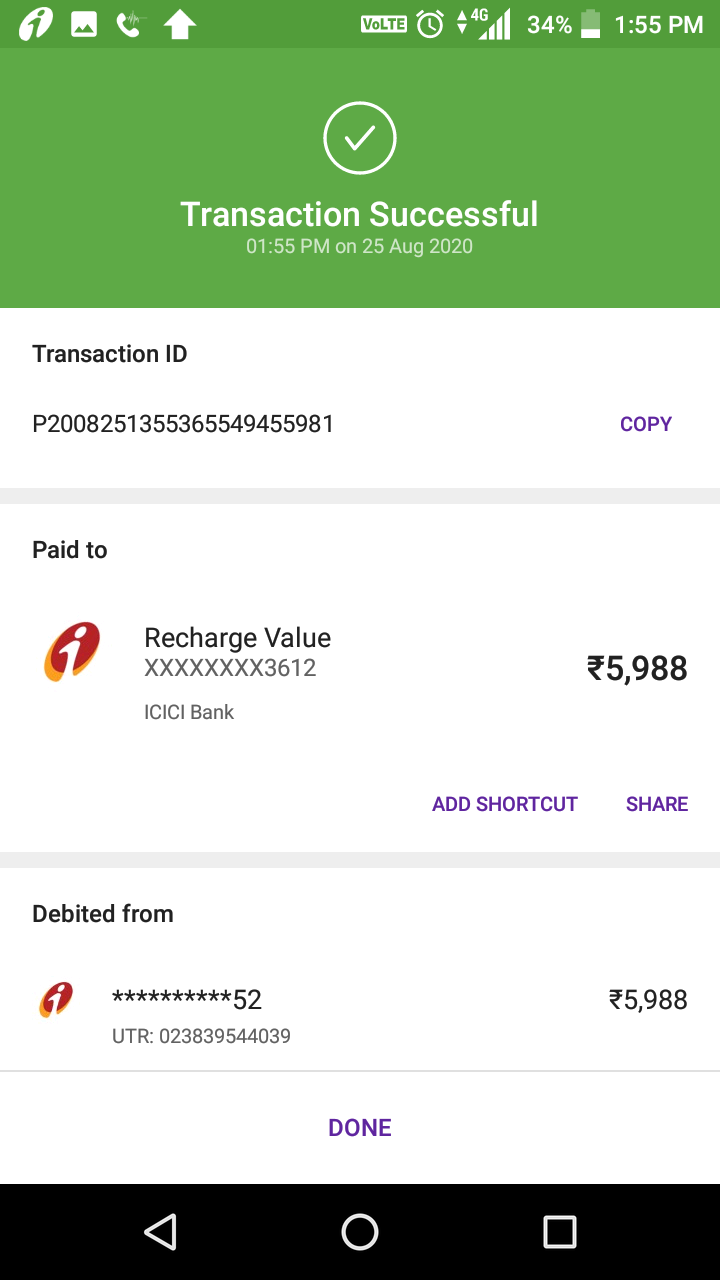720x1280 pixels.
Task: Tap ADD SHORTCUT for this payment
Action: [504, 804]
